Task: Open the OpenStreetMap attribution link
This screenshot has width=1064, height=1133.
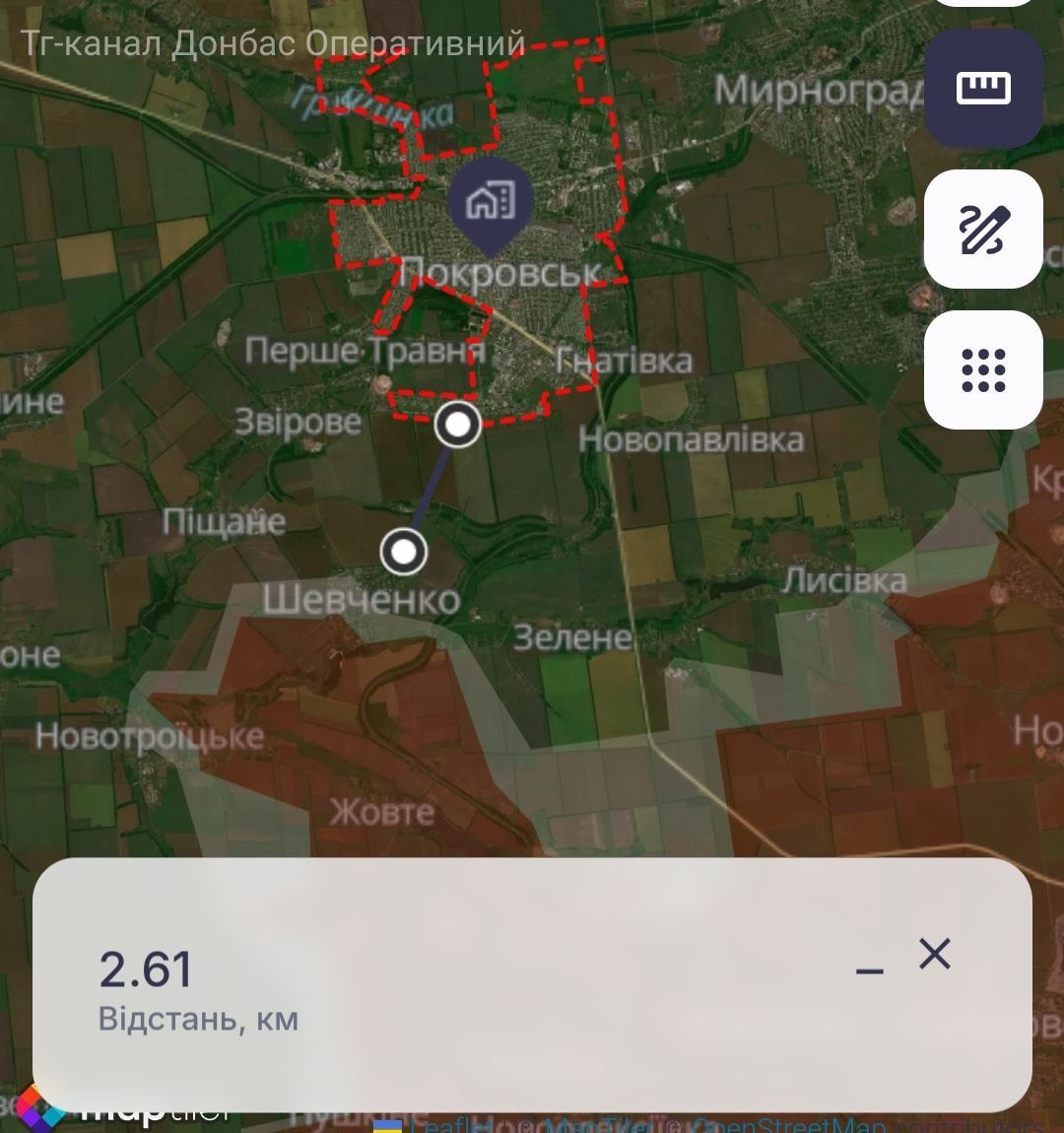Action: click(788, 1125)
